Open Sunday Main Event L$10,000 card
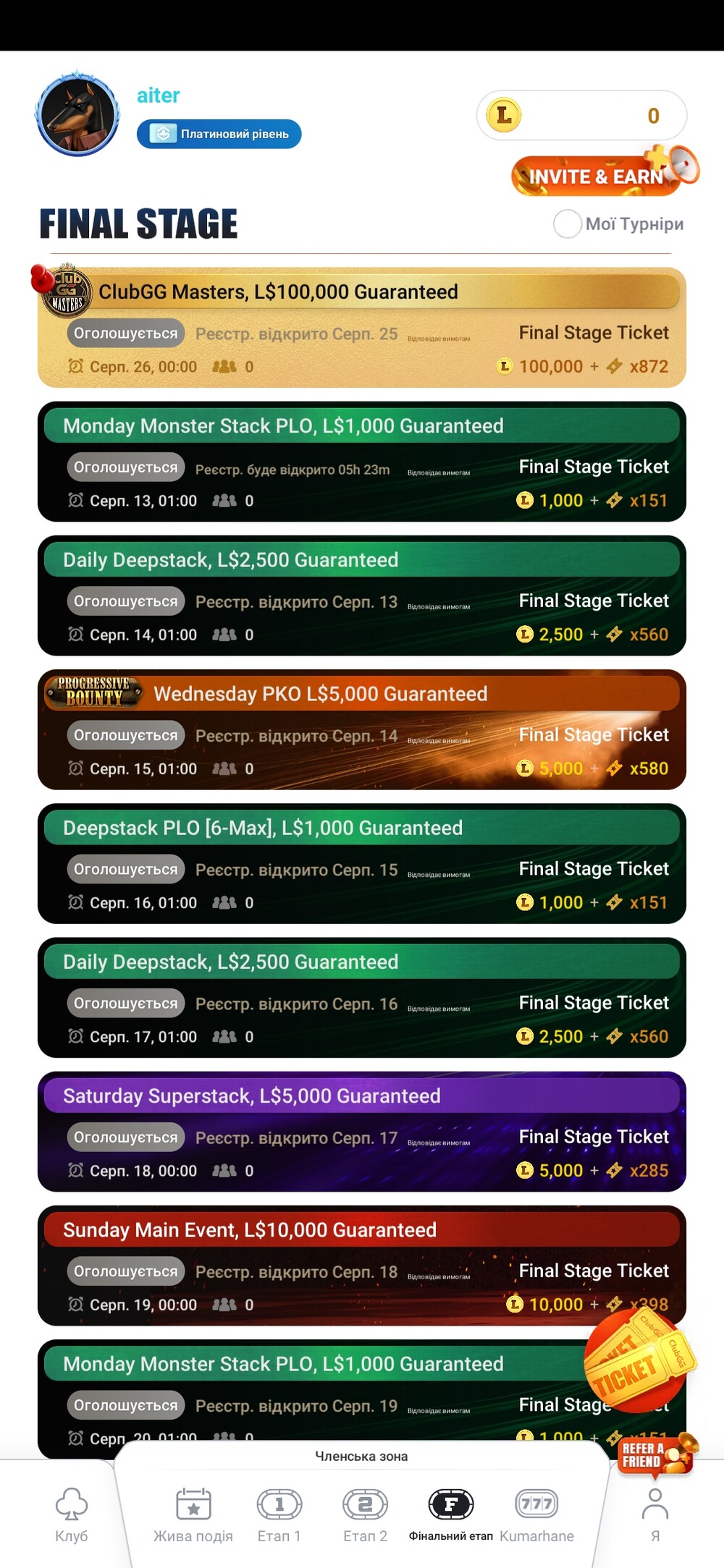This screenshot has height=1568, width=724. [362, 1266]
